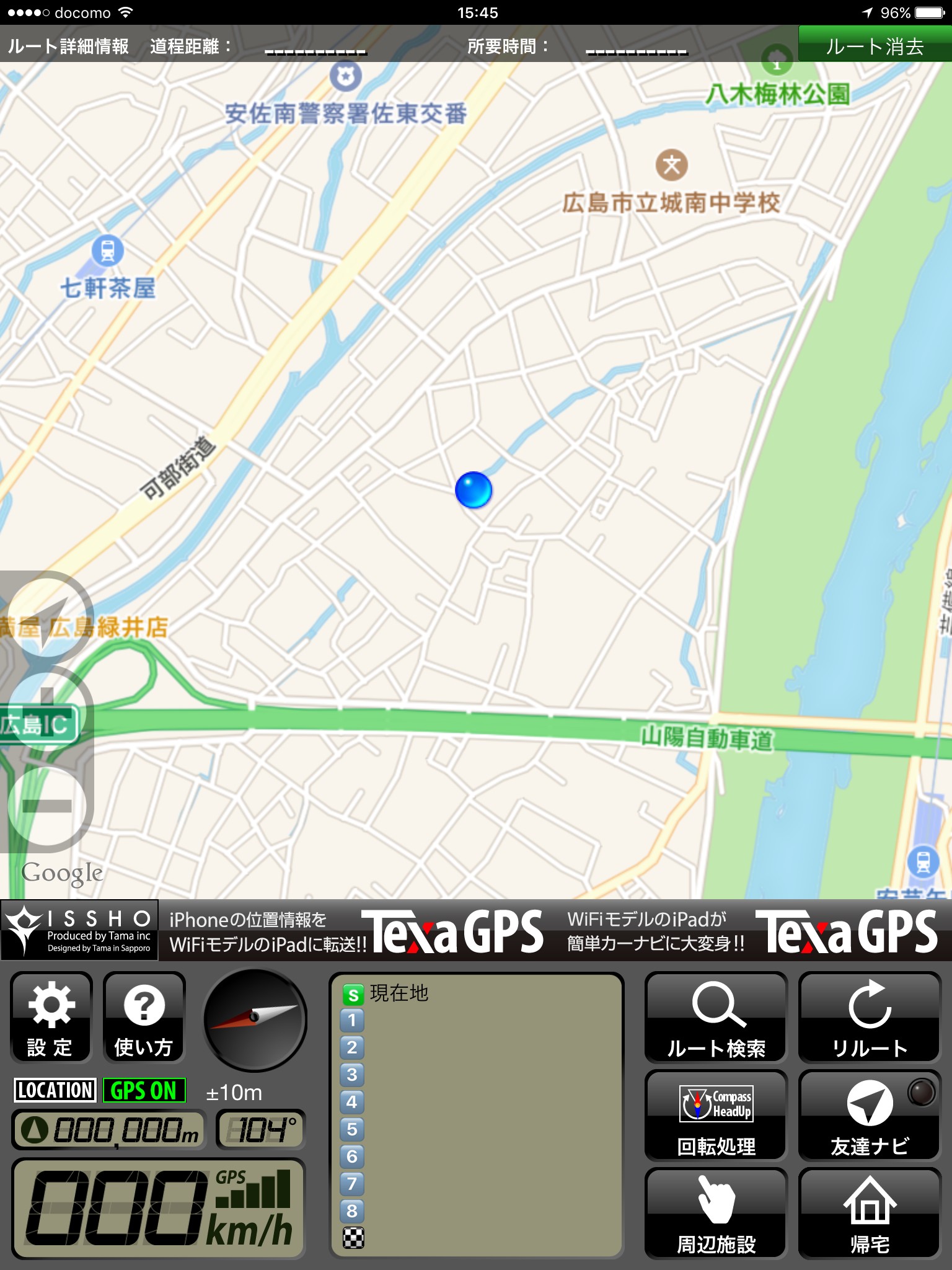This screenshot has height=1270, width=952.
Task: Open 広島市立城南中学校 school marker
Action: (x=672, y=166)
